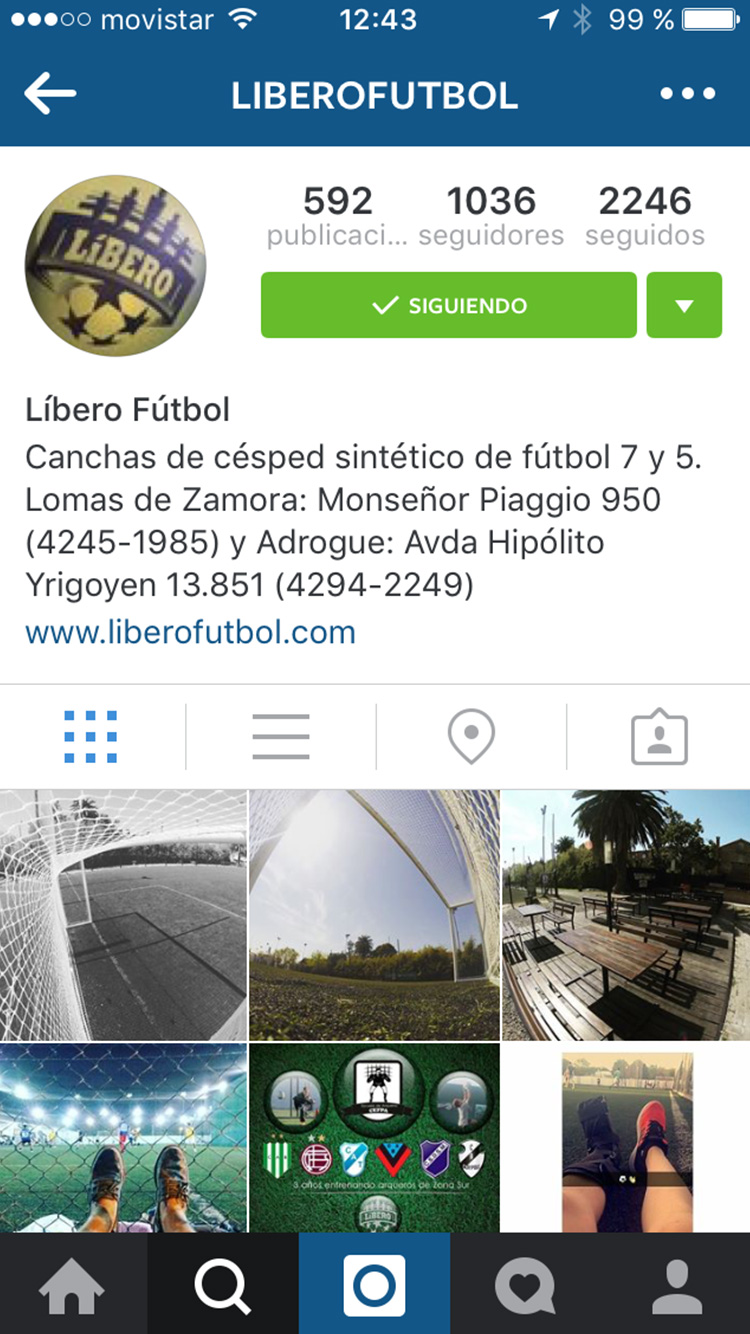Expand suggested accounts dropdown arrow
The height and width of the screenshot is (1334, 750).
click(x=684, y=305)
